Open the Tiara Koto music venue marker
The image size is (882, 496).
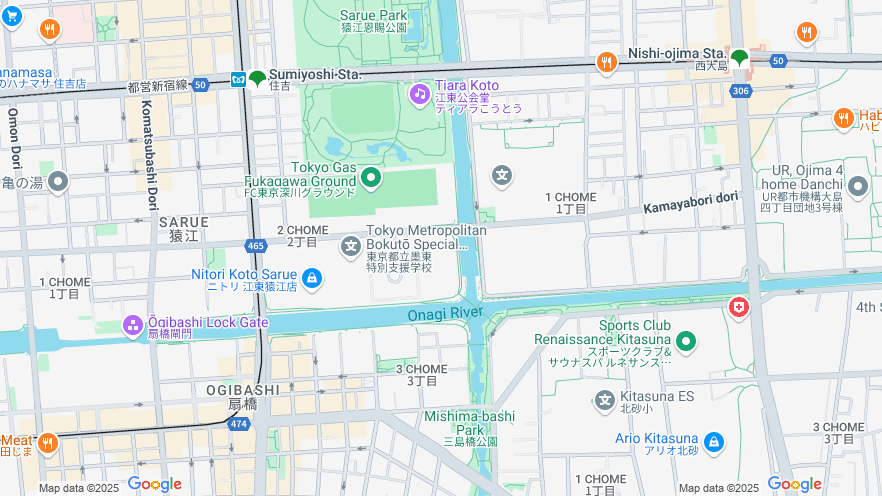[420, 93]
